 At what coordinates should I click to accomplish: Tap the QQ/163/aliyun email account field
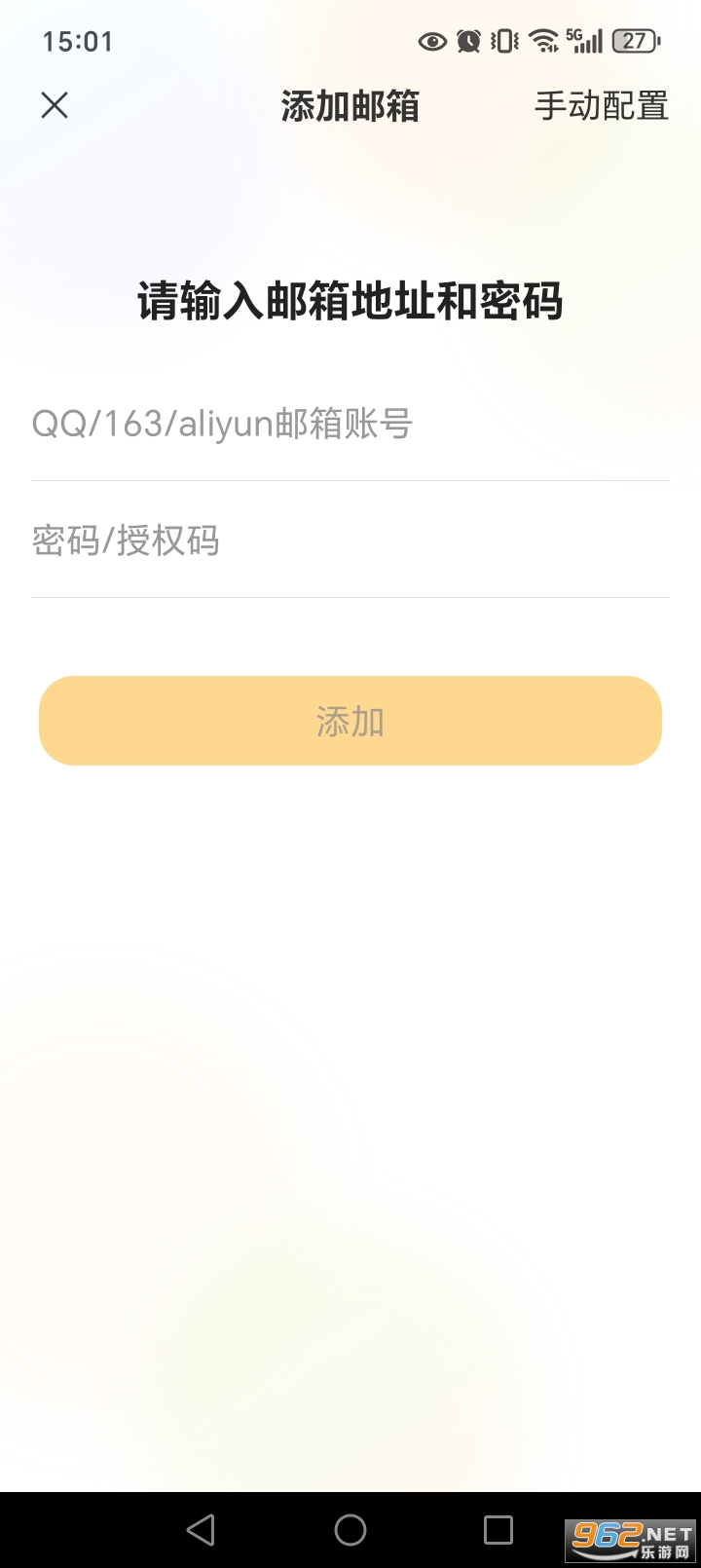pos(350,424)
